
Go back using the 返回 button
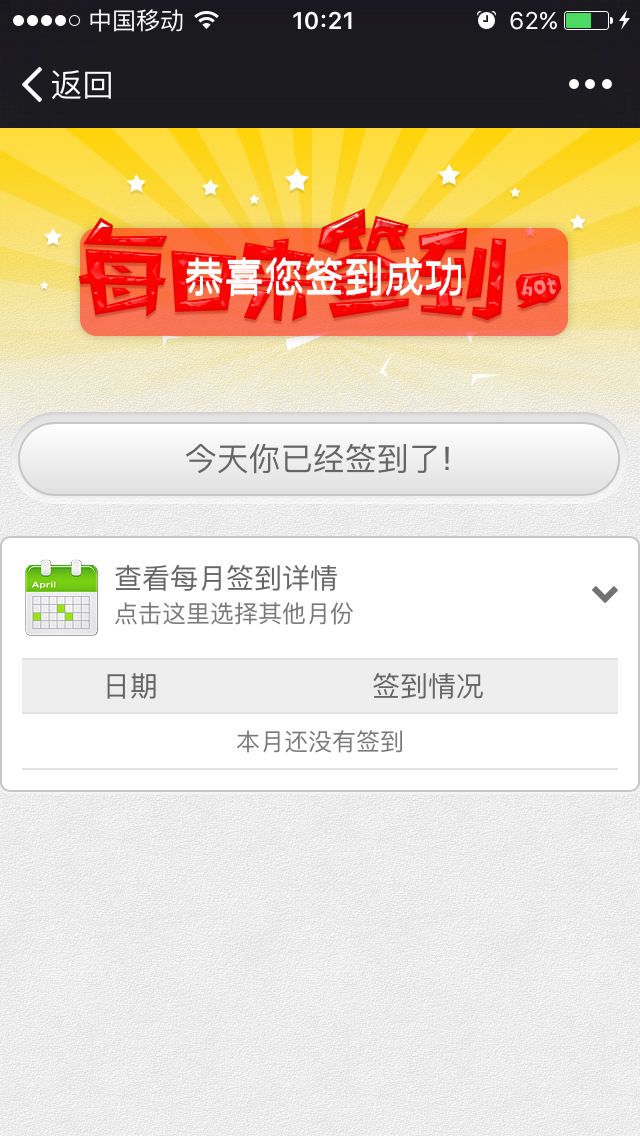coord(66,85)
